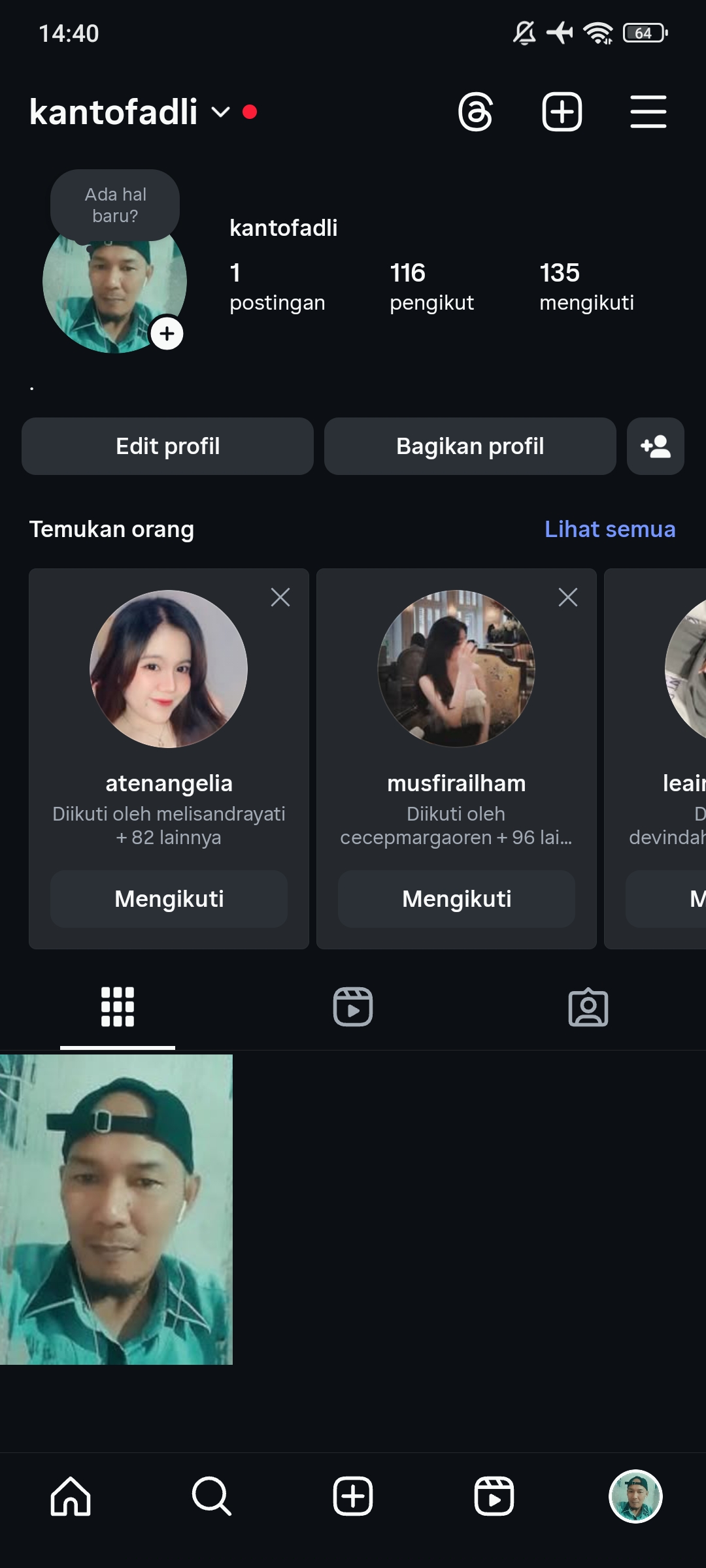The width and height of the screenshot is (706, 1568).
Task: Follow atenangelia with Mengikuti button
Action: coord(169,899)
